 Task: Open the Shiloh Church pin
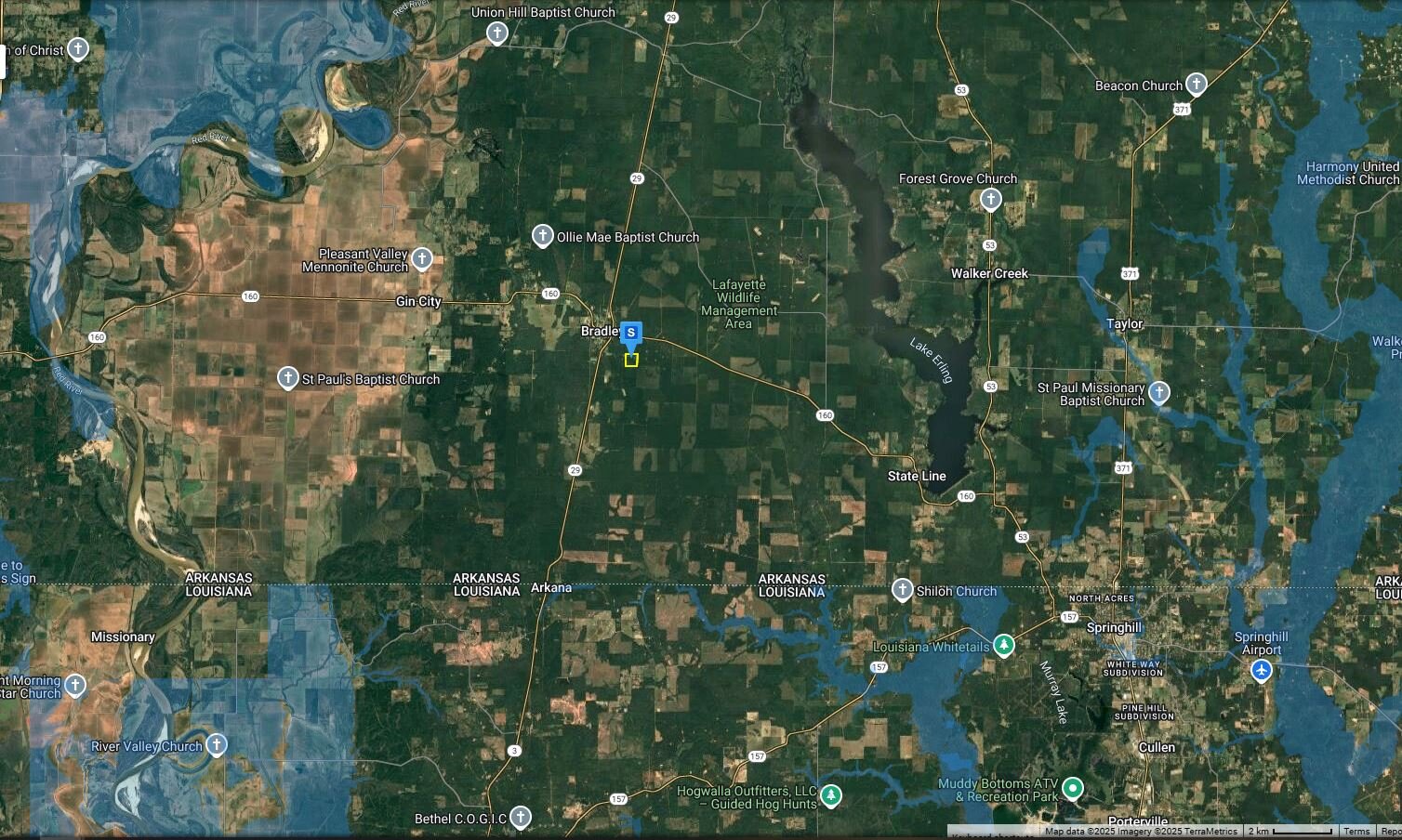click(902, 590)
